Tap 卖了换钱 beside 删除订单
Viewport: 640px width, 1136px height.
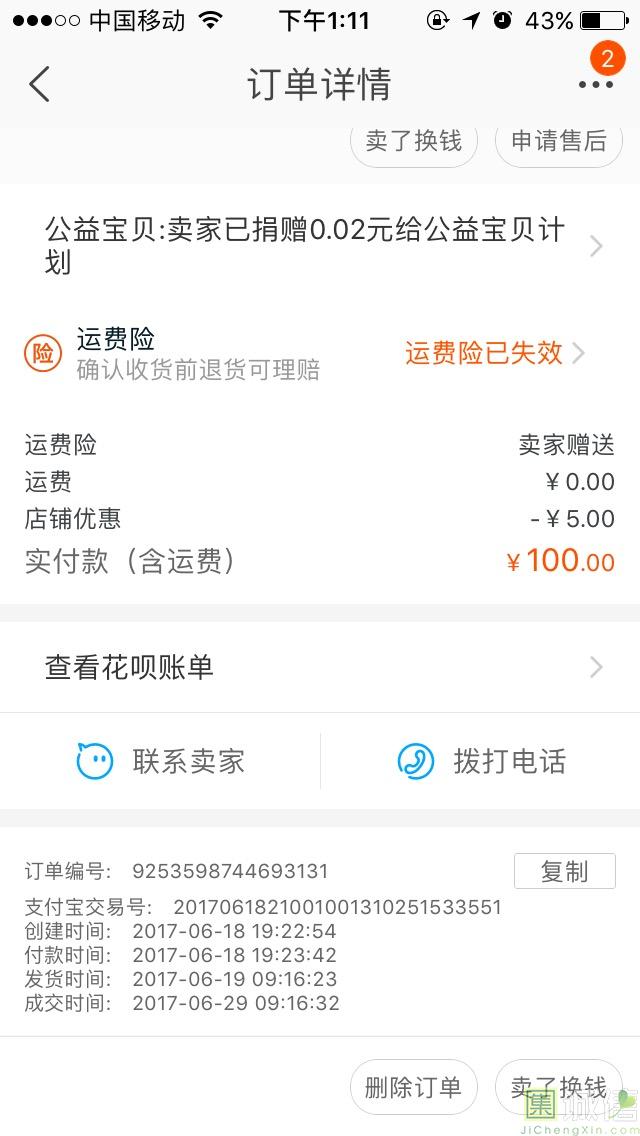pyautogui.click(x=558, y=1087)
